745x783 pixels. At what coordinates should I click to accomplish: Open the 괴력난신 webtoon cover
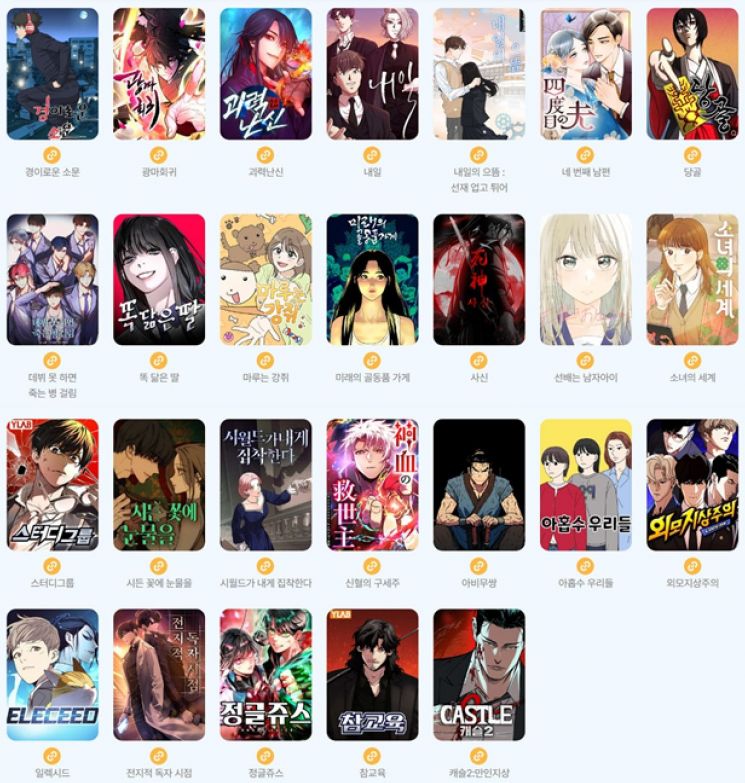pos(265,74)
